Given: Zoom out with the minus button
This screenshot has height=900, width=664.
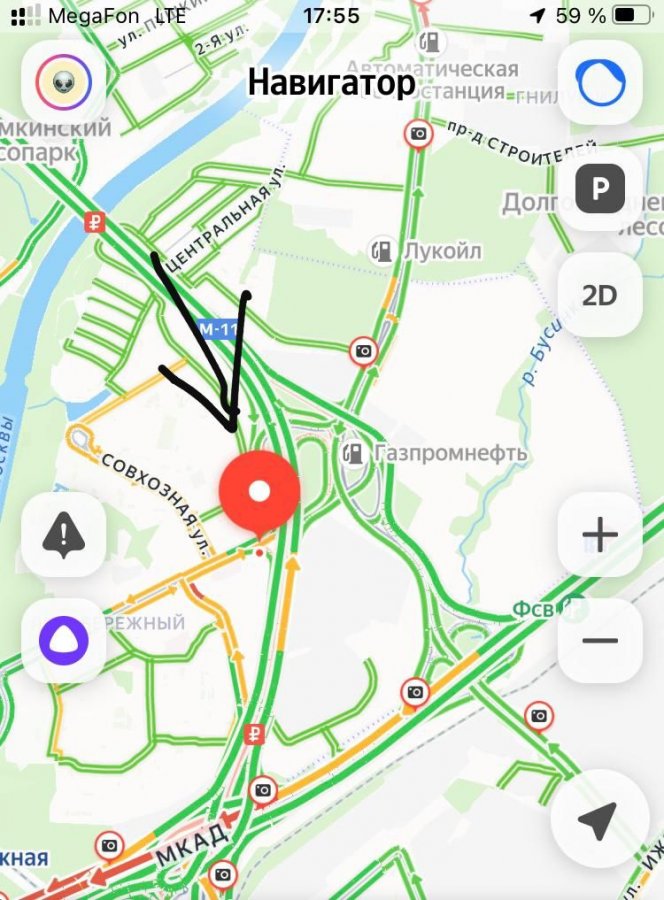Looking at the screenshot, I should point(600,640).
